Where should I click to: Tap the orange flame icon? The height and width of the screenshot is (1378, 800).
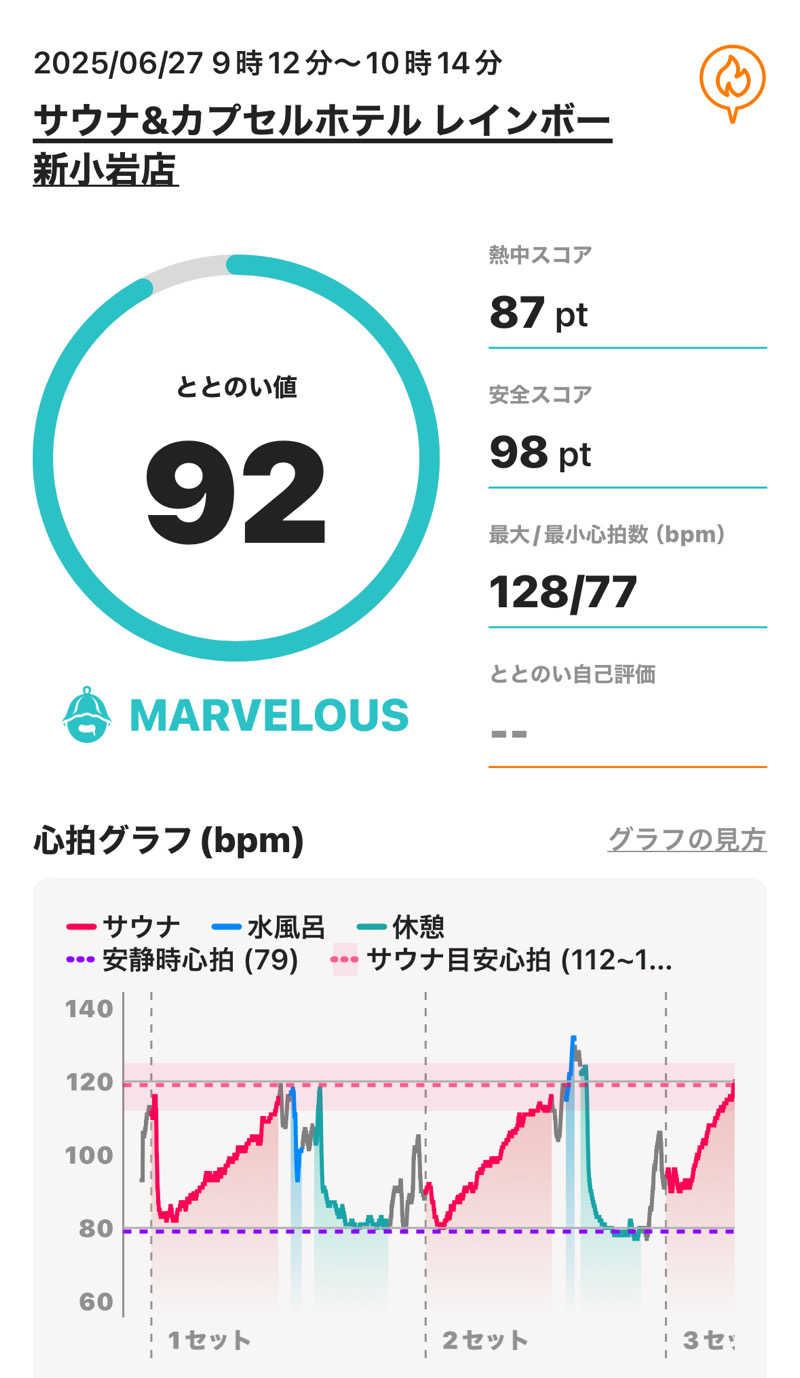[732, 82]
